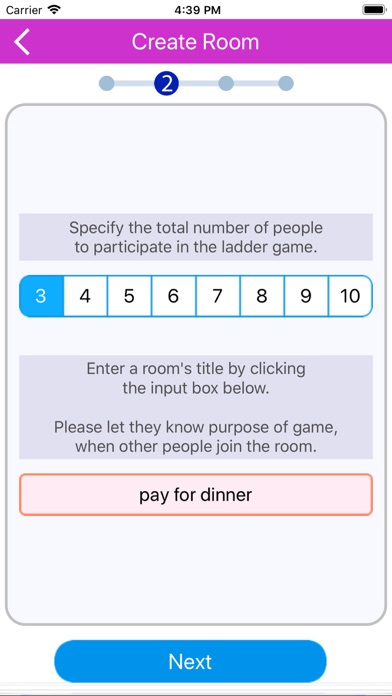Edit the room title input box

coord(196,494)
